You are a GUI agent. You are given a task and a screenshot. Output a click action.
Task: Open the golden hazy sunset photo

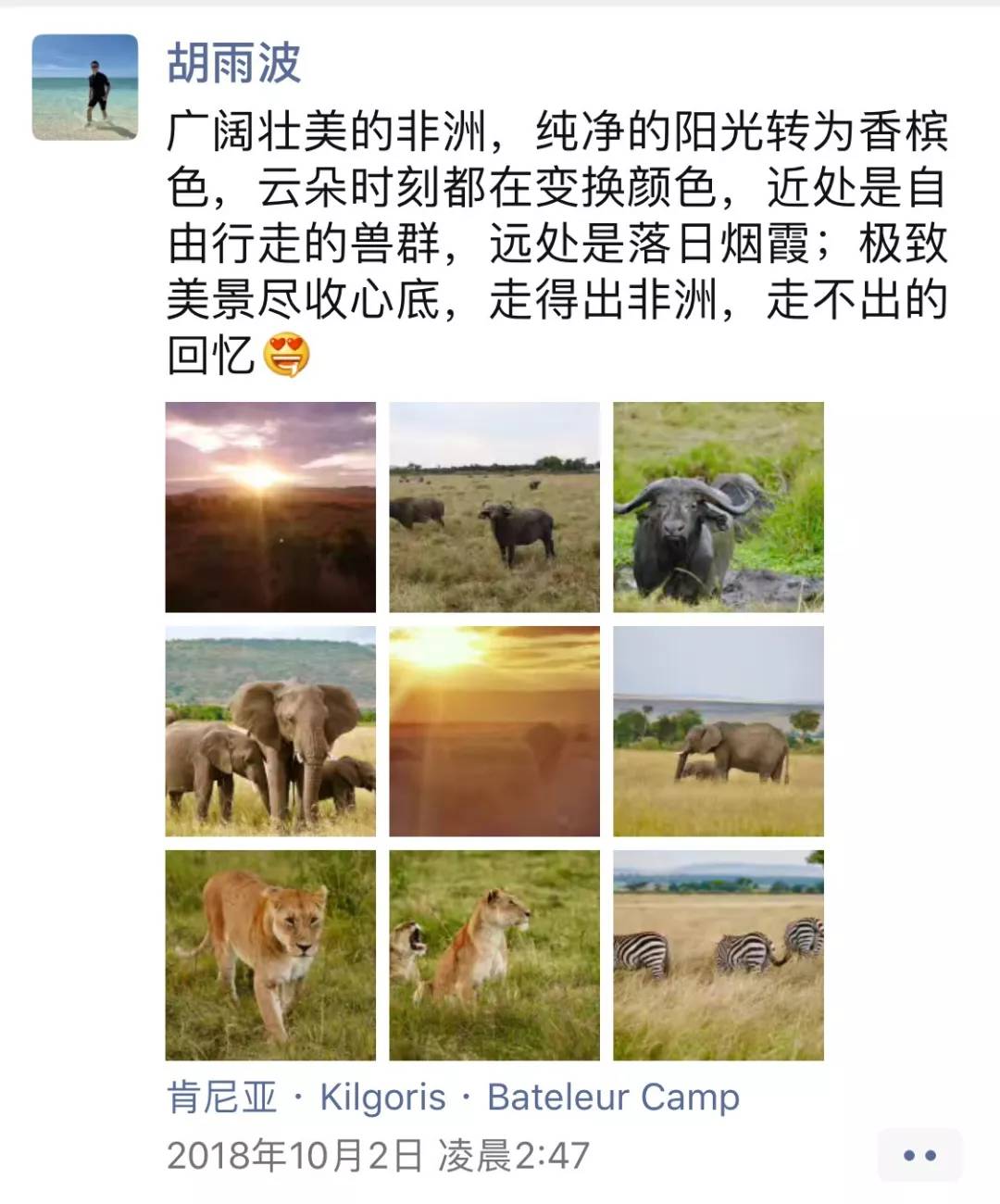(x=494, y=731)
